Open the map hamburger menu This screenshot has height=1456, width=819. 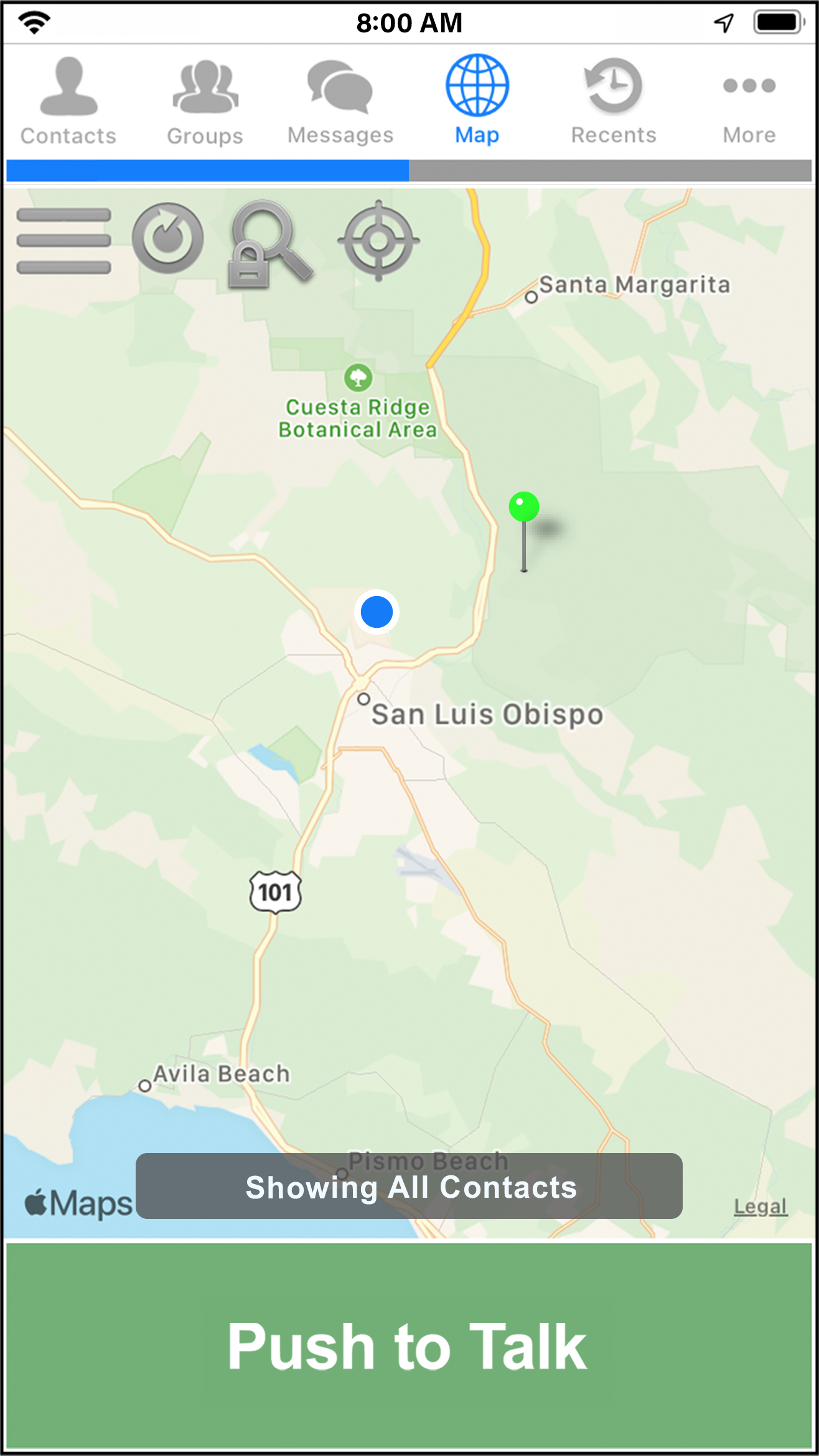tap(63, 241)
